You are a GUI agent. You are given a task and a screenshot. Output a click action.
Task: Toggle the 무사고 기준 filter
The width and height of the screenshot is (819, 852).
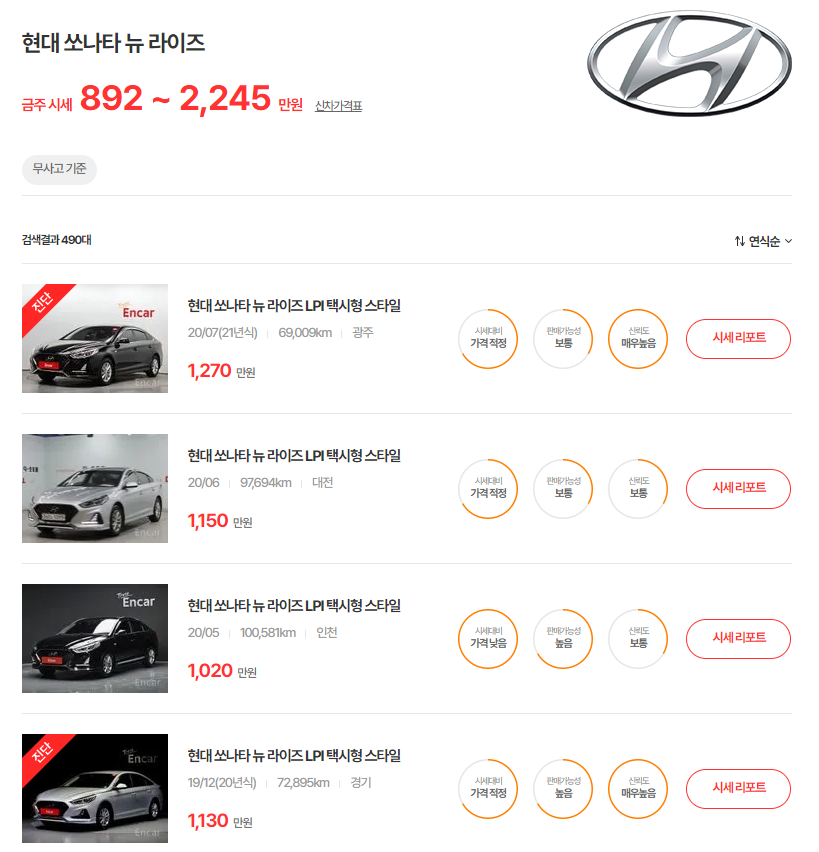pos(58,170)
